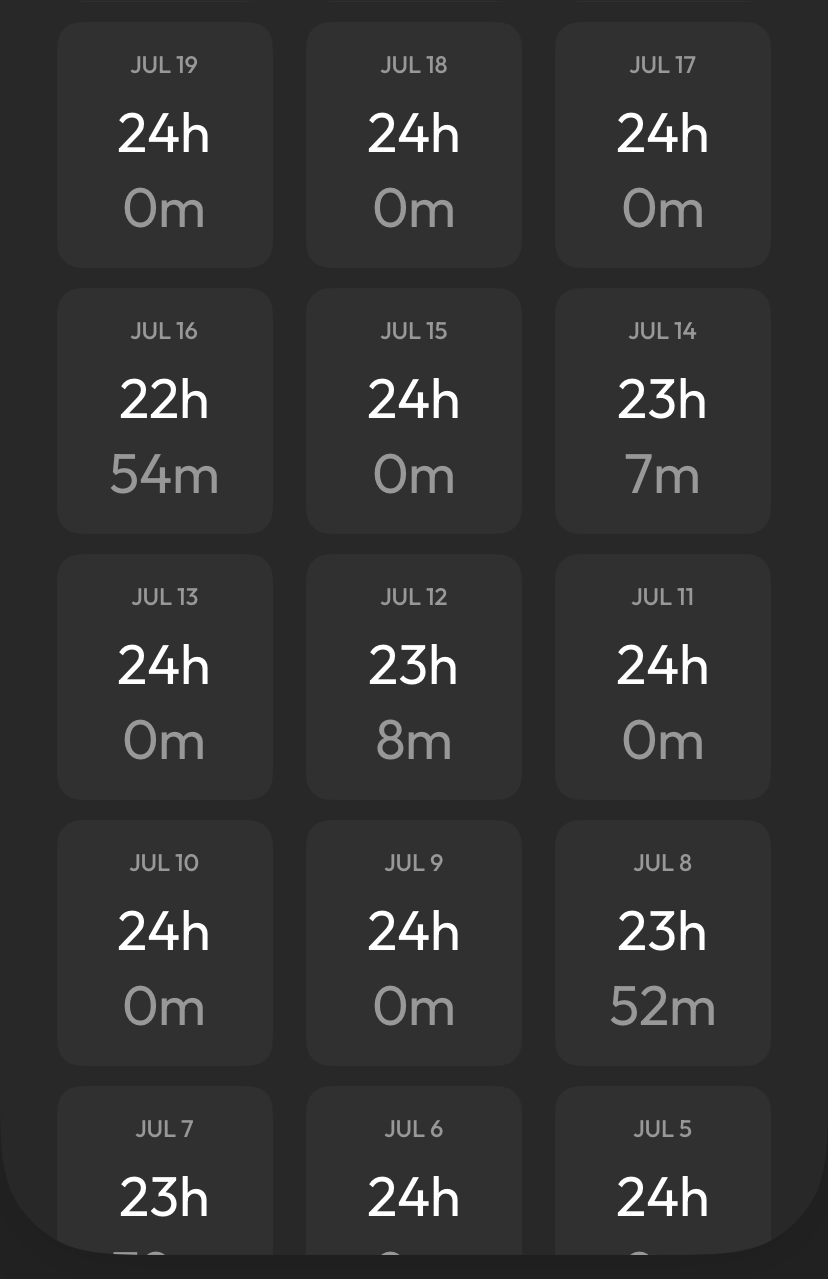Select the Jul 18 card
This screenshot has width=828, height=1279.
click(x=413, y=145)
